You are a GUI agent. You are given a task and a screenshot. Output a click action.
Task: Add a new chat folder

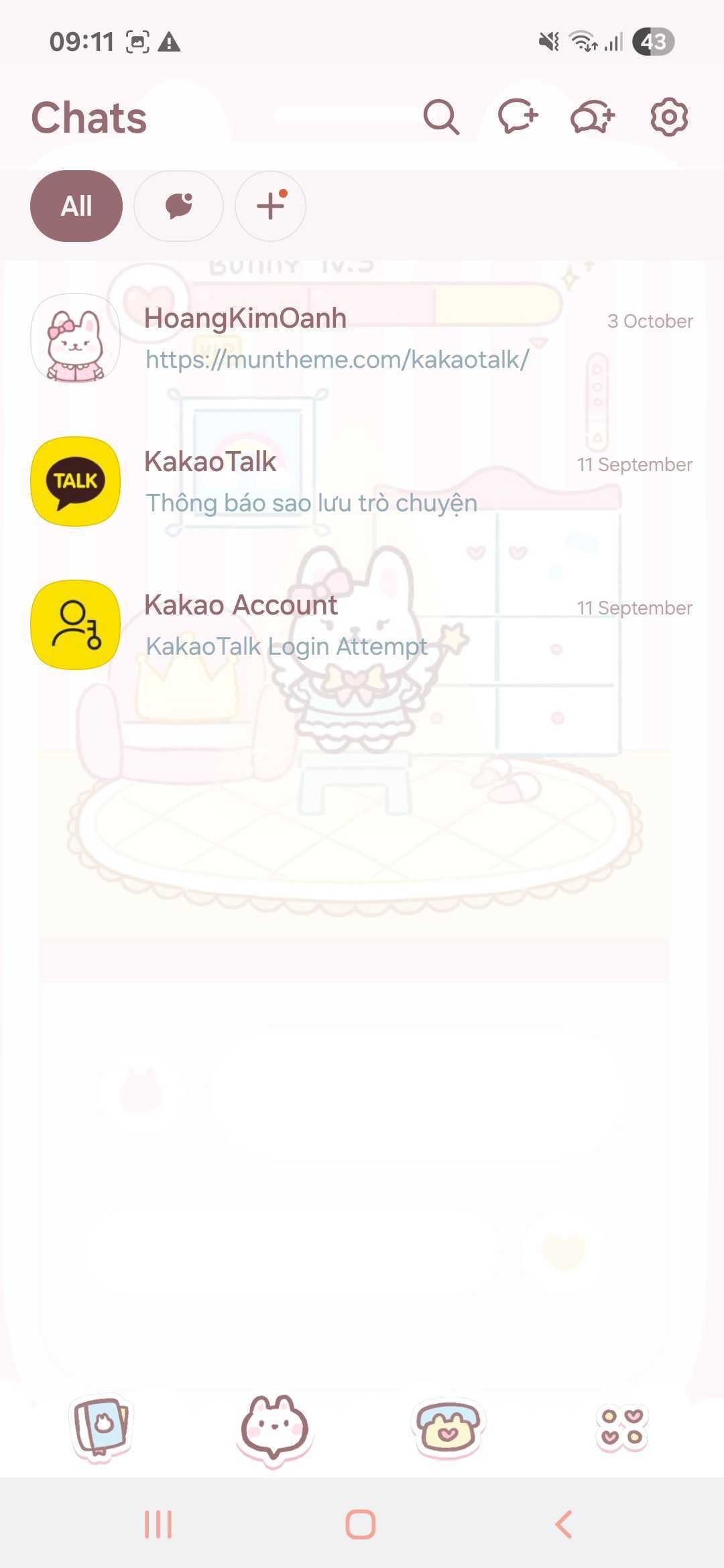pyautogui.click(x=271, y=206)
